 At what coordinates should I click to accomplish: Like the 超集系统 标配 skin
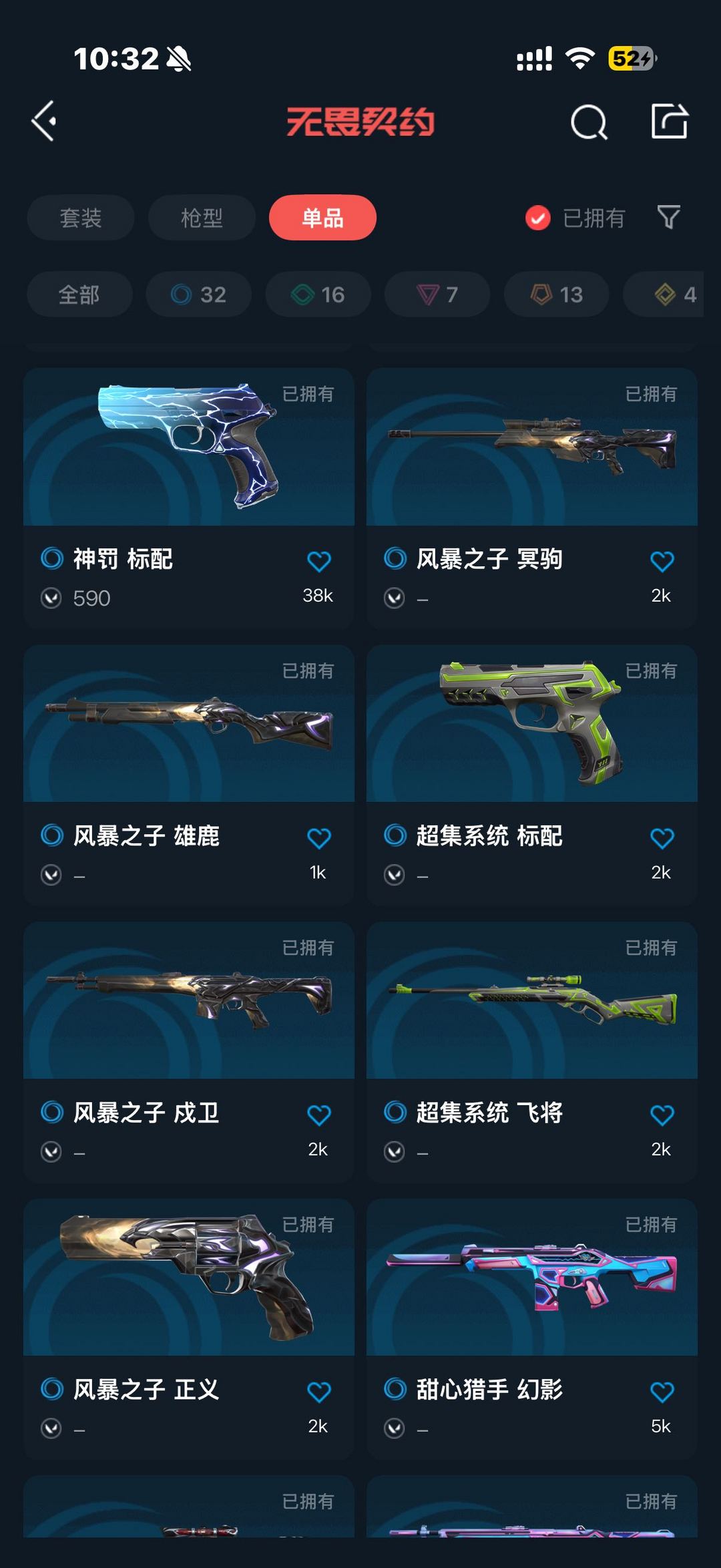click(662, 839)
